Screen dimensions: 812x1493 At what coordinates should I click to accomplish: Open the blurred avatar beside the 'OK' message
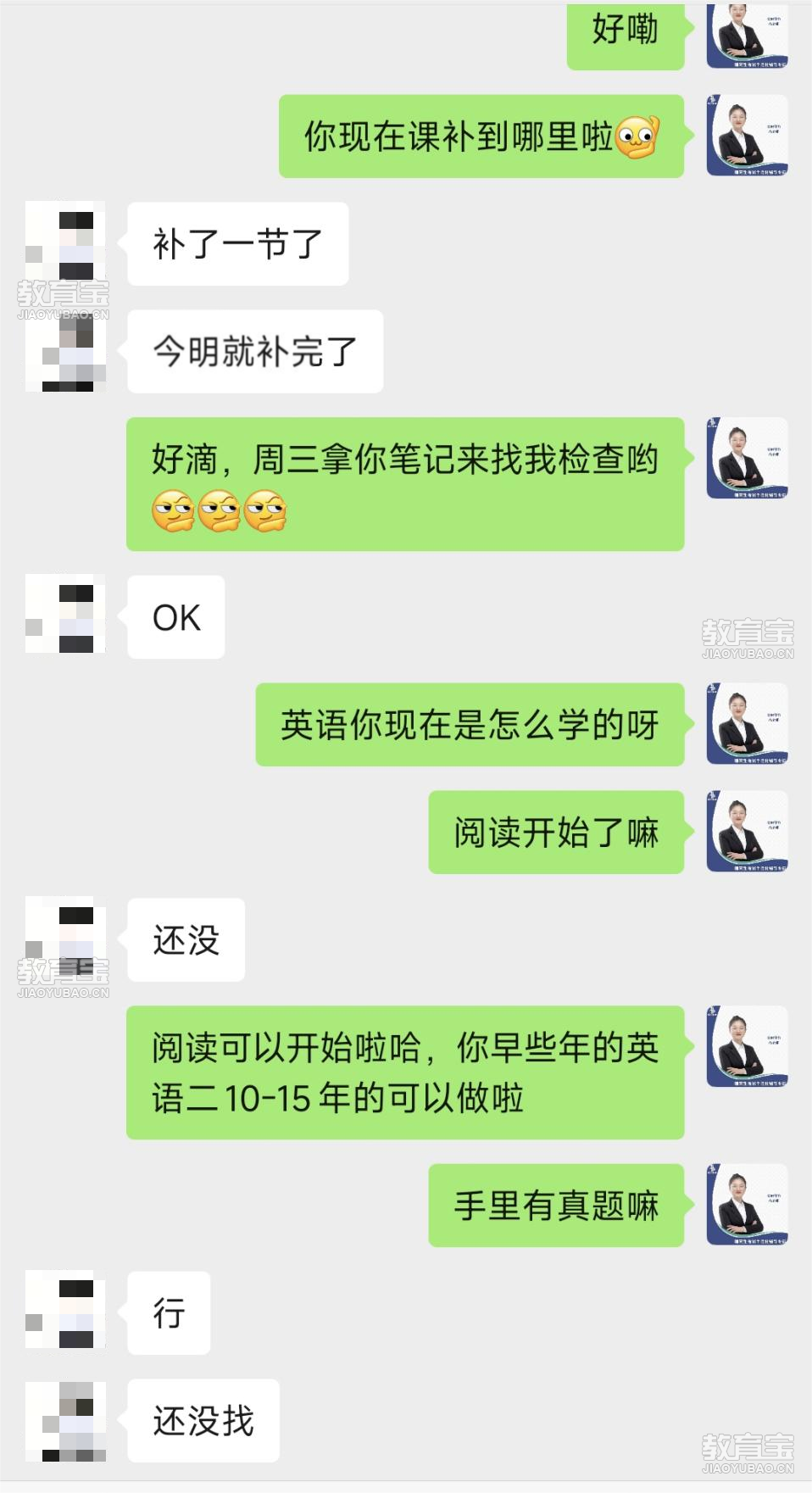(66, 616)
